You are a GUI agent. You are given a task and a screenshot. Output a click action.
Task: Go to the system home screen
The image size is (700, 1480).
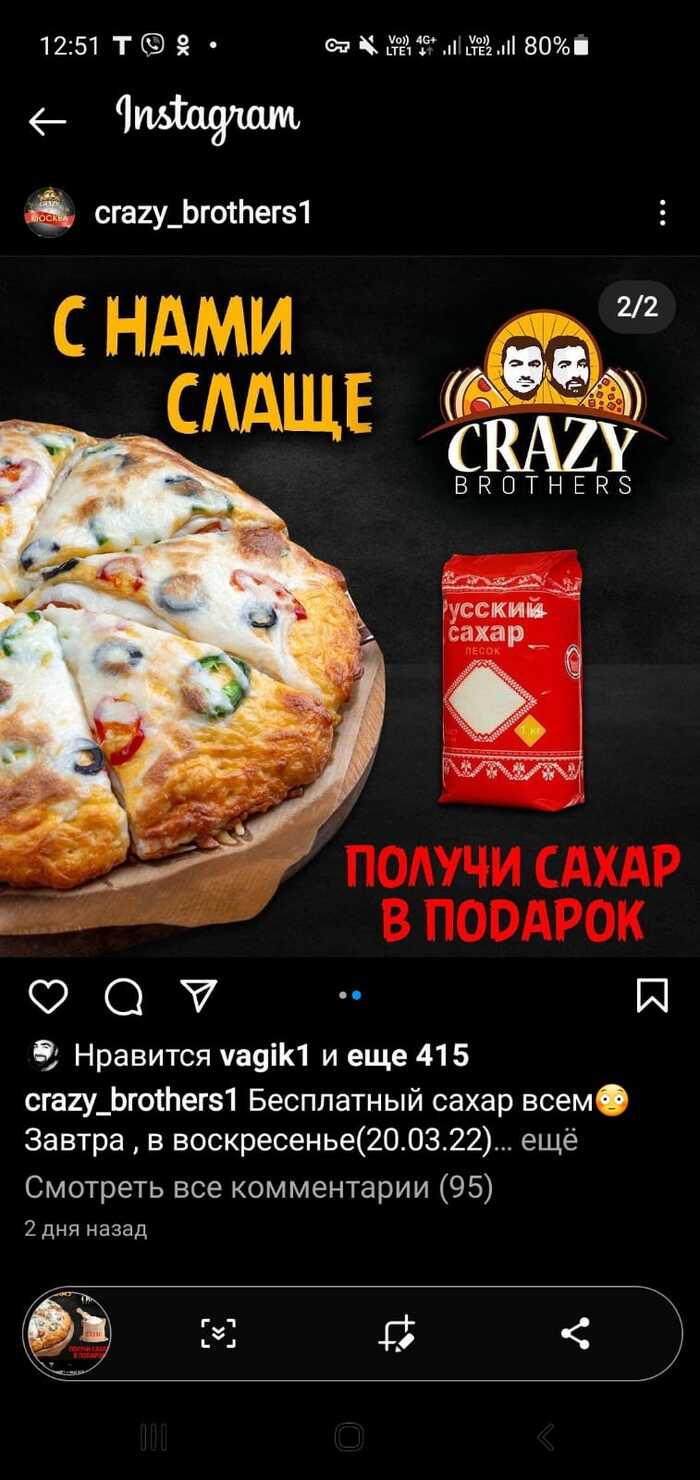click(349, 1438)
